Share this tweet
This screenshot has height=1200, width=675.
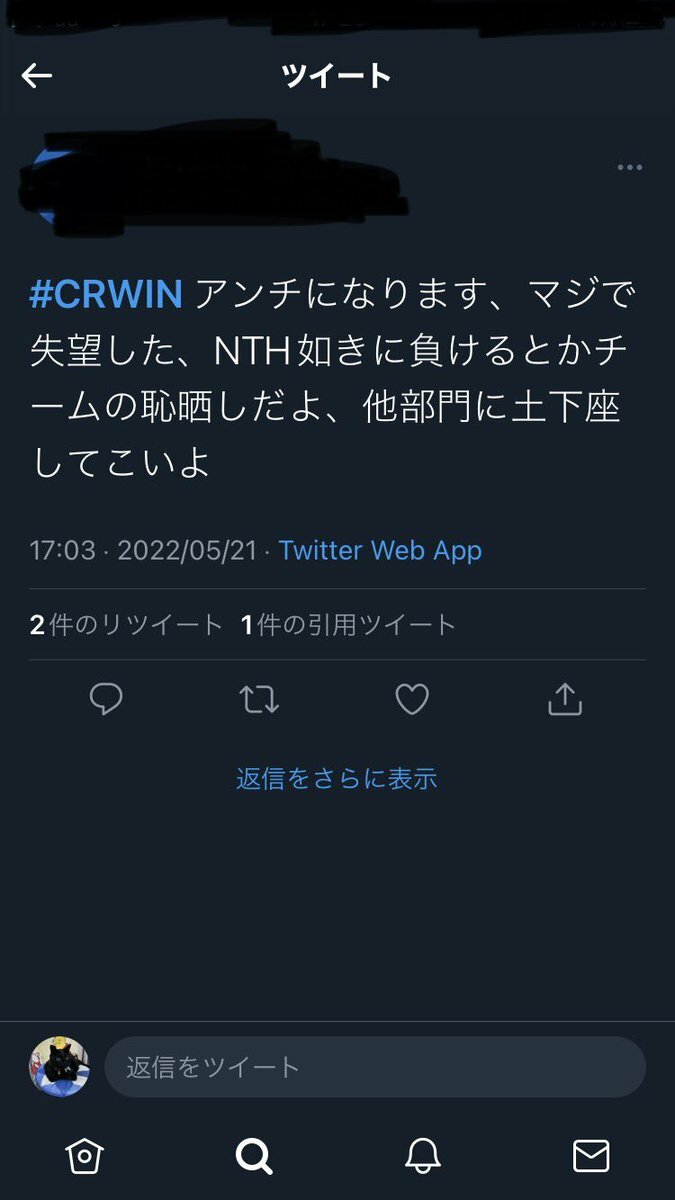click(565, 699)
